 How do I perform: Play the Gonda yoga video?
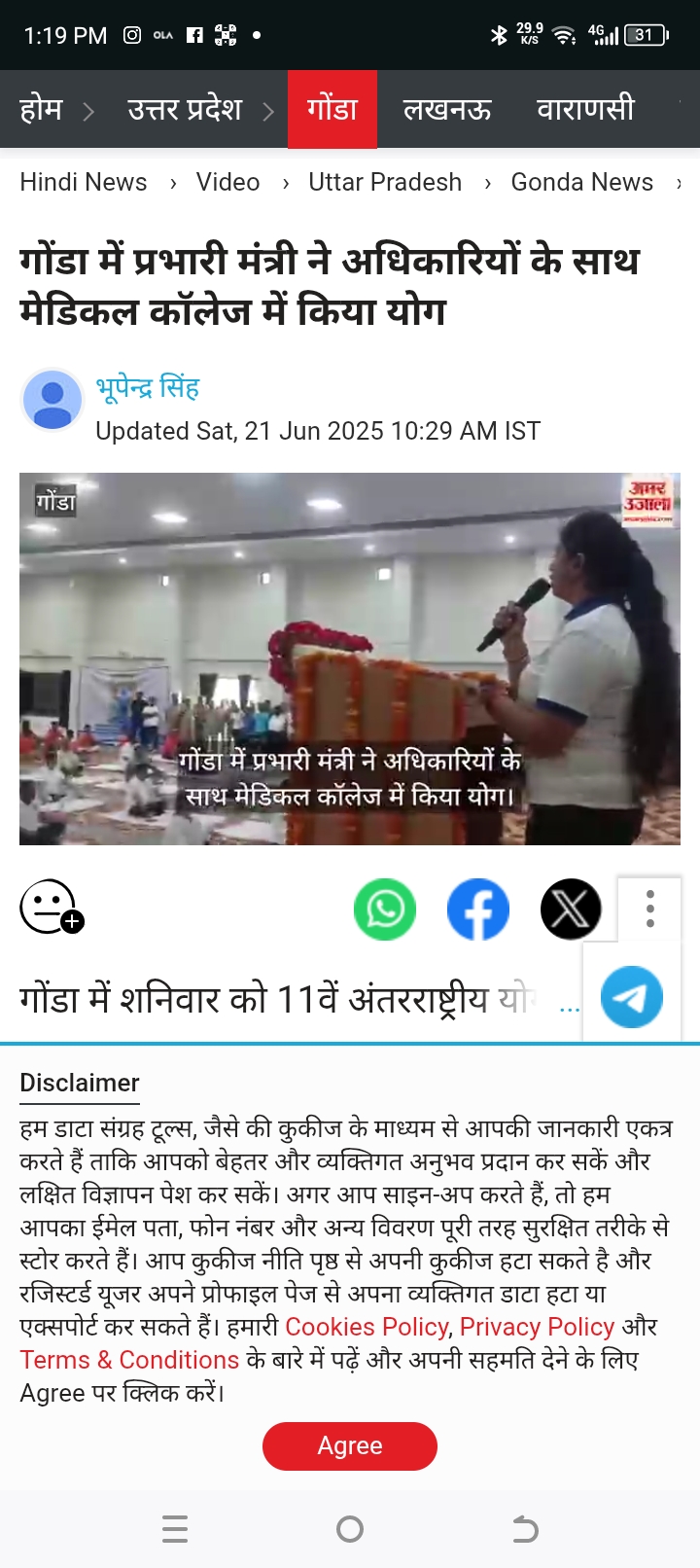point(350,659)
